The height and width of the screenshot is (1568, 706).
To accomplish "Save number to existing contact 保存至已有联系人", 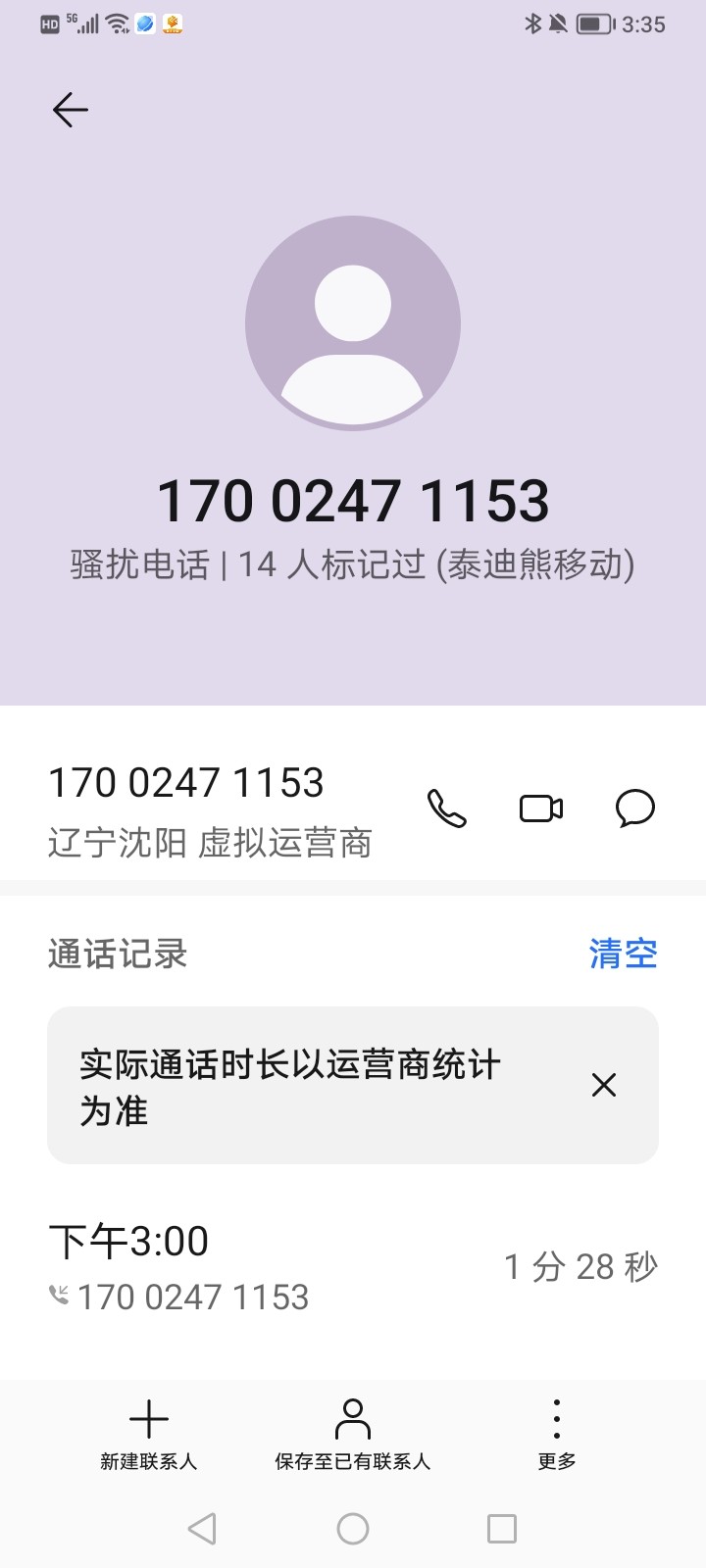I will pos(353,1435).
